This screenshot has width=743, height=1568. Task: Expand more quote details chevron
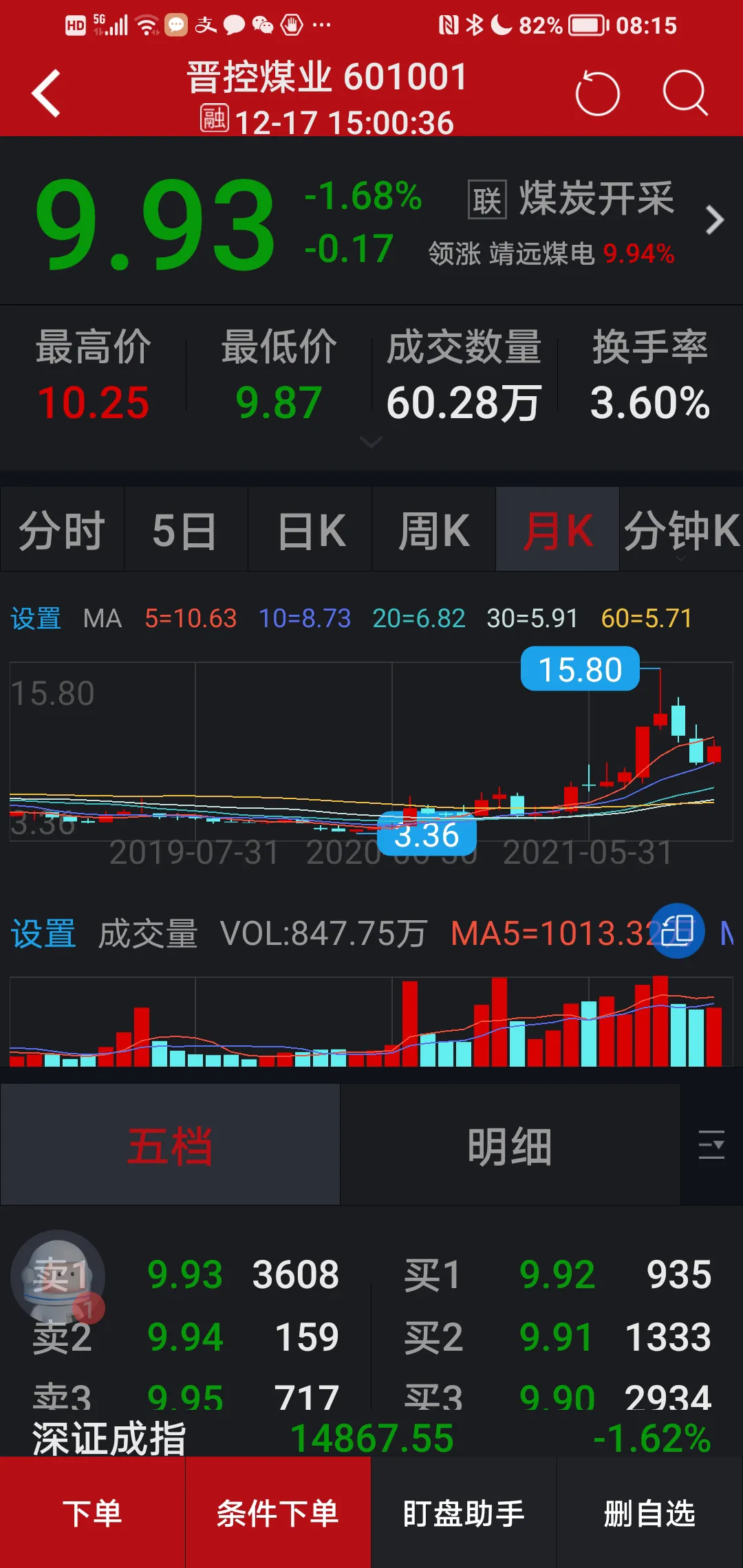coord(371,442)
